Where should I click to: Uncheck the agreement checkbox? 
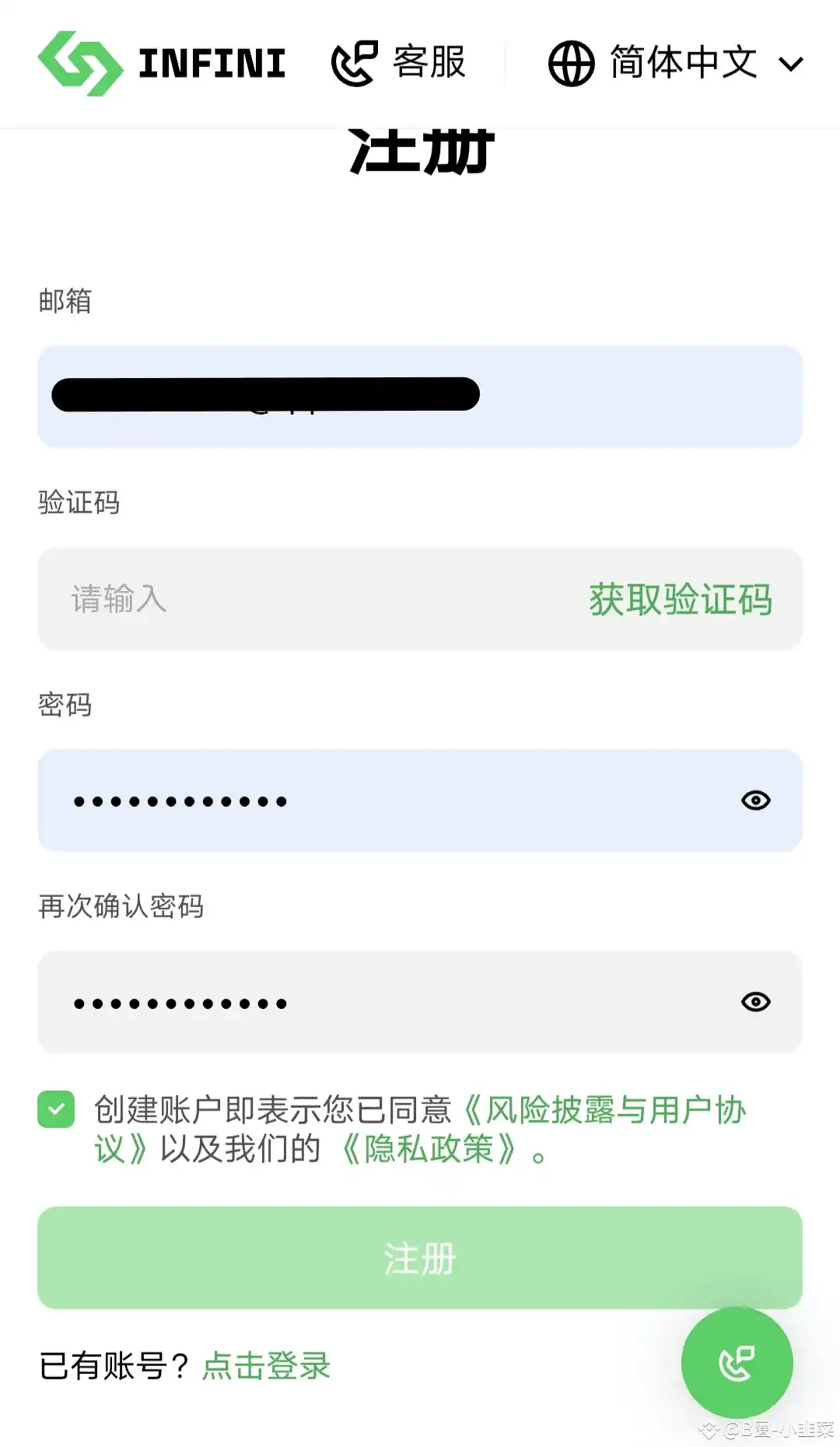(x=56, y=1109)
